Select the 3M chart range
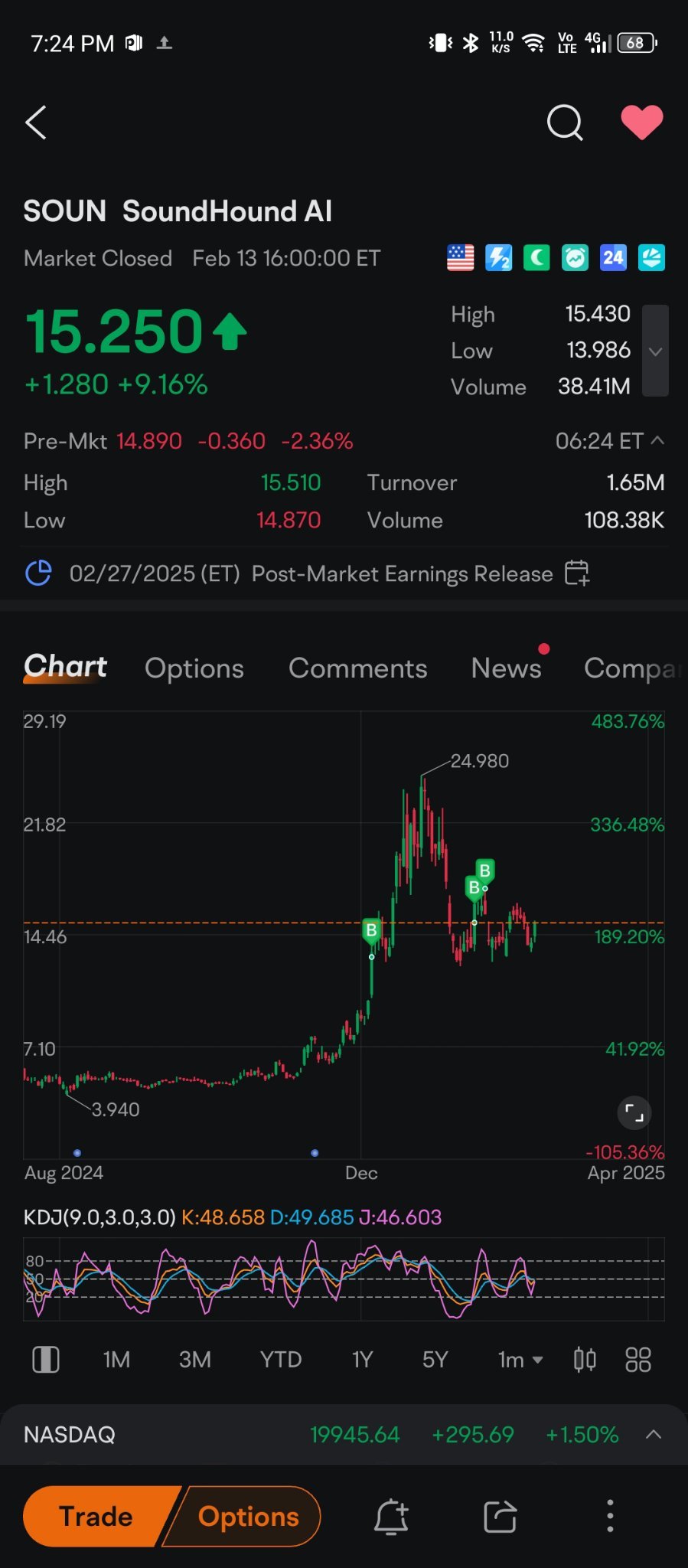Screen dimensions: 688x1568 pyautogui.click(x=194, y=1360)
